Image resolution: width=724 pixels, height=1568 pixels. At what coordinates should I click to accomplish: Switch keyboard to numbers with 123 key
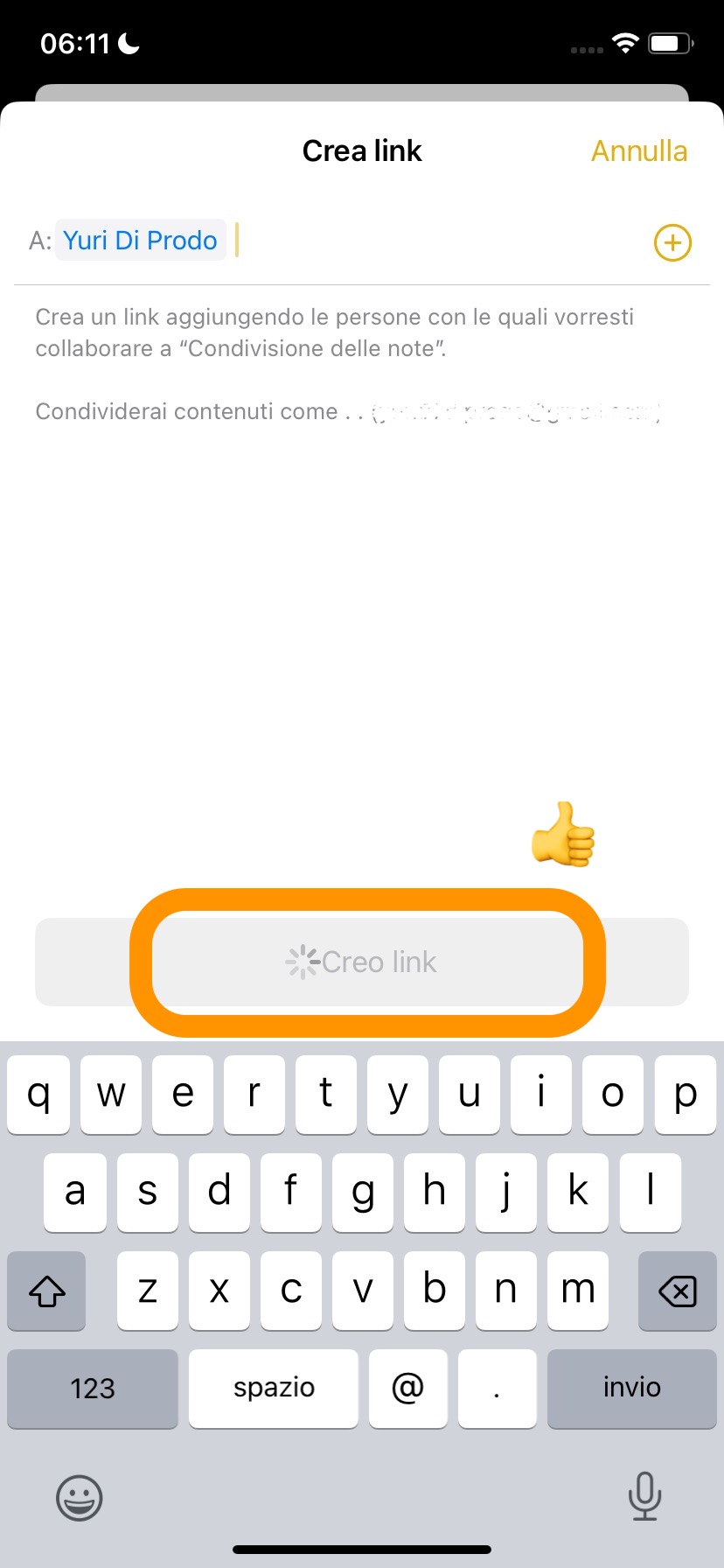(x=93, y=1388)
